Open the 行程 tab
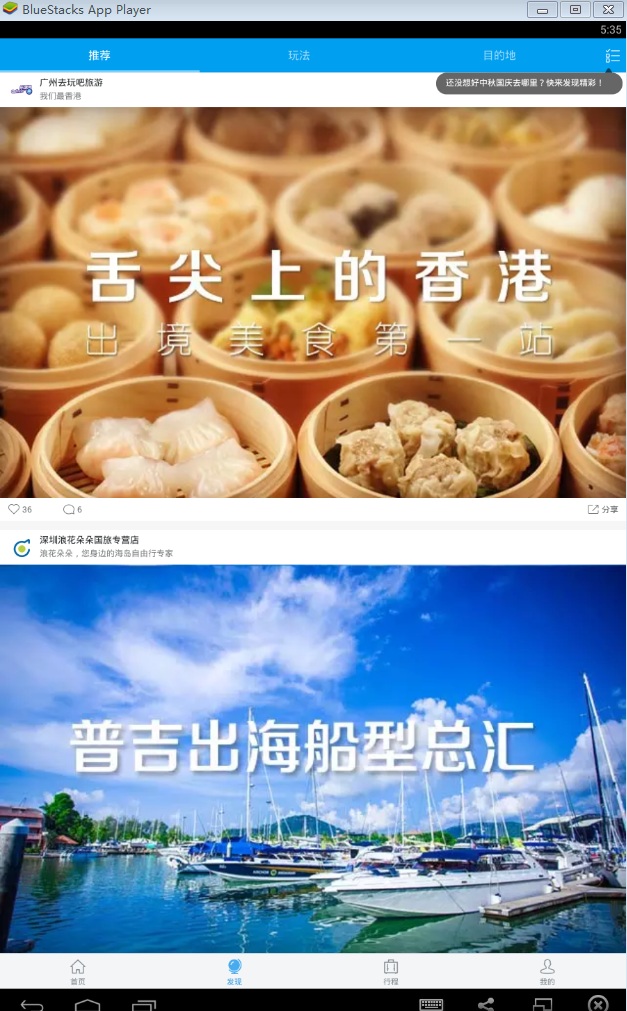This screenshot has width=627, height=1011. click(391, 970)
